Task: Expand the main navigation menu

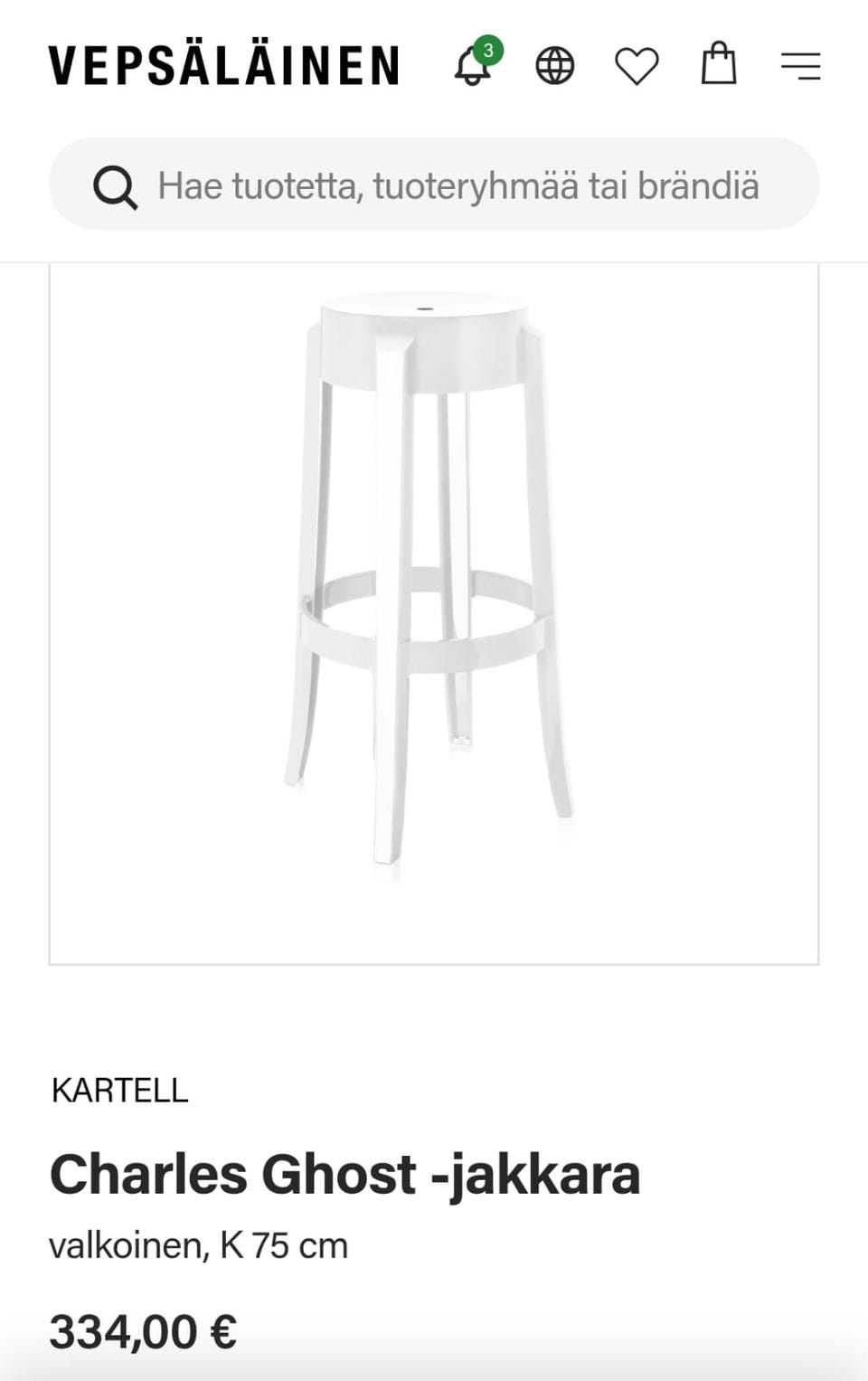Action: tap(800, 64)
